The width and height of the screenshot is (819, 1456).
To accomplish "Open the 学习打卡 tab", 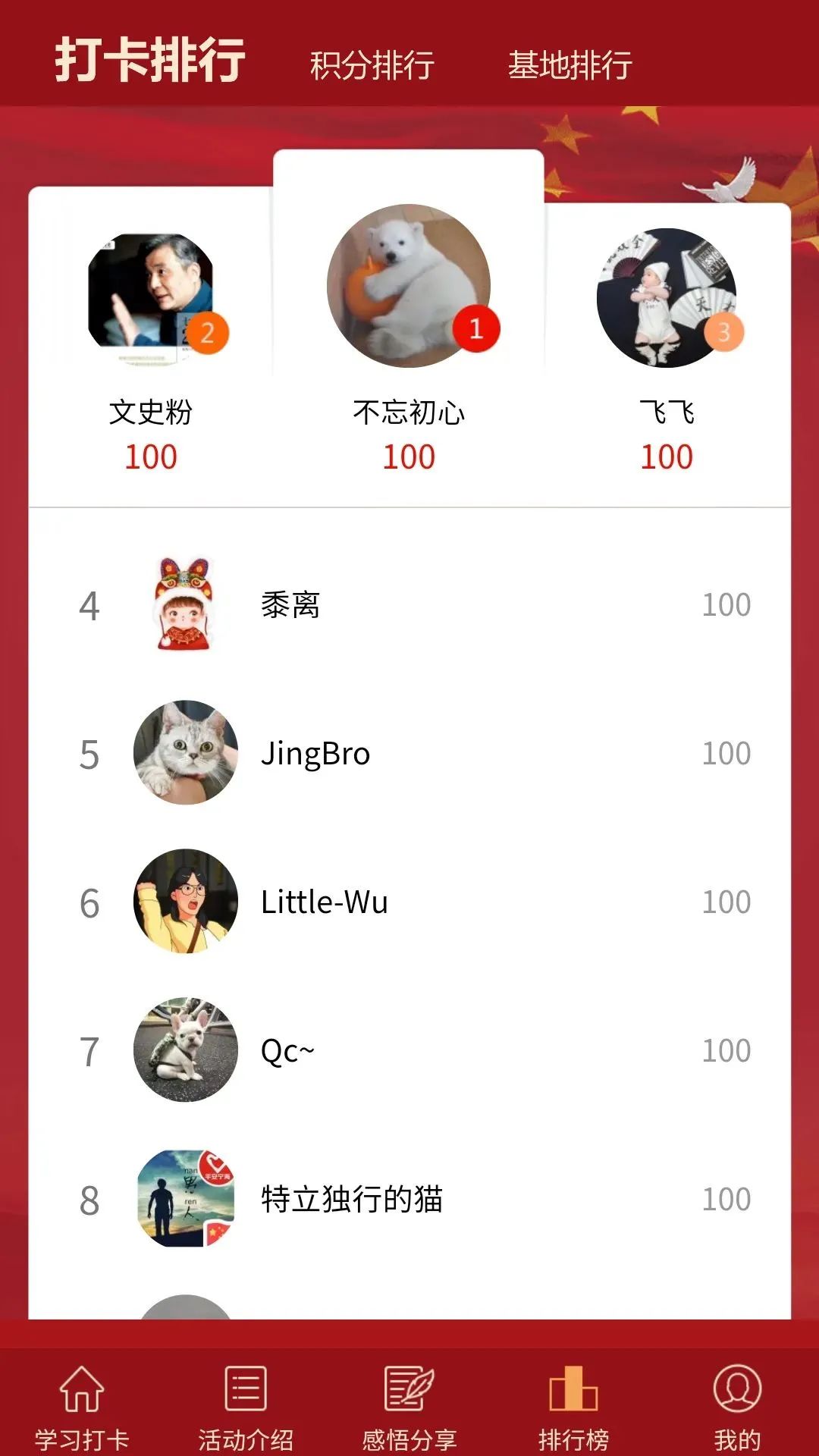I will click(x=82, y=1407).
